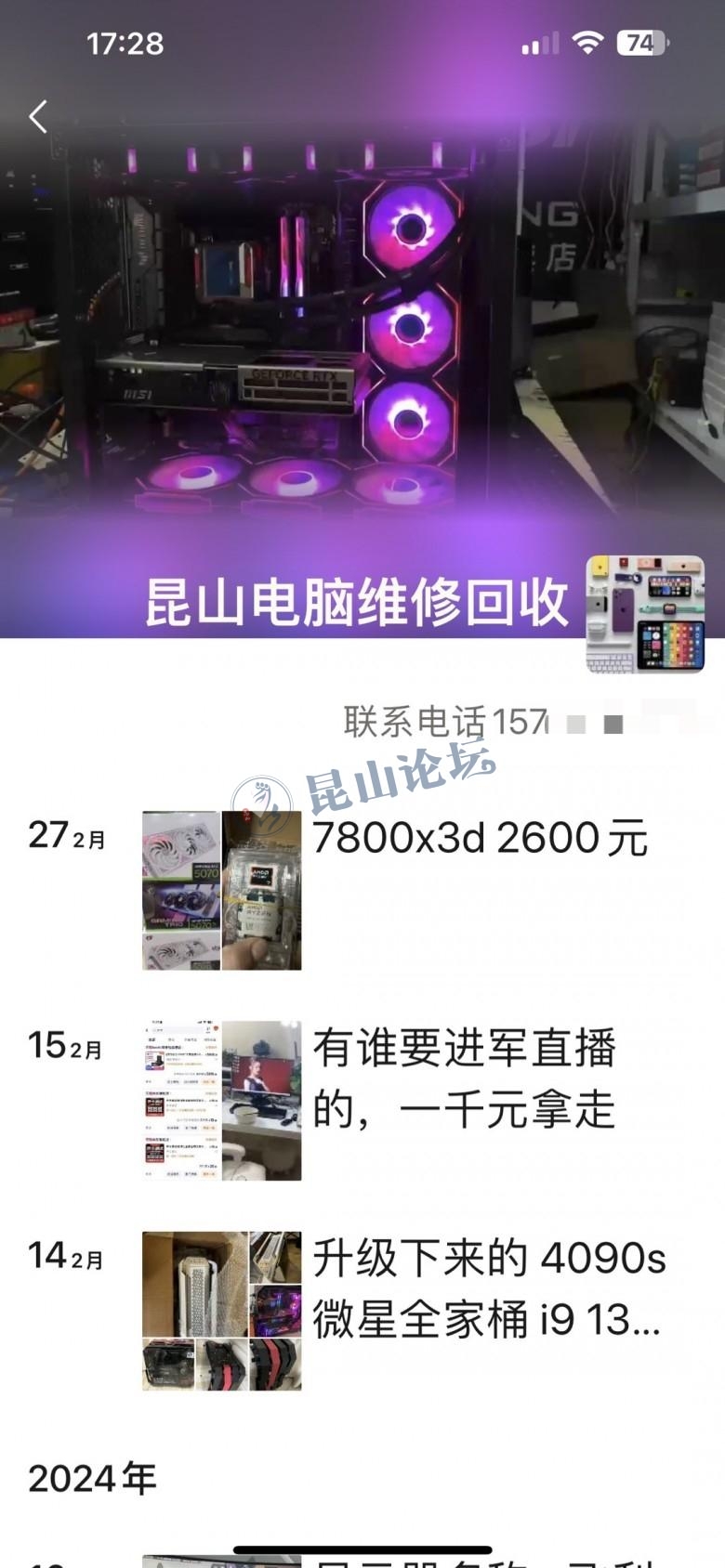Image resolution: width=725 pixels, height=1568 pixels.
Task: Open the 昆山电脑维修回收 profile avatar
Action: [x=645, y=614]
